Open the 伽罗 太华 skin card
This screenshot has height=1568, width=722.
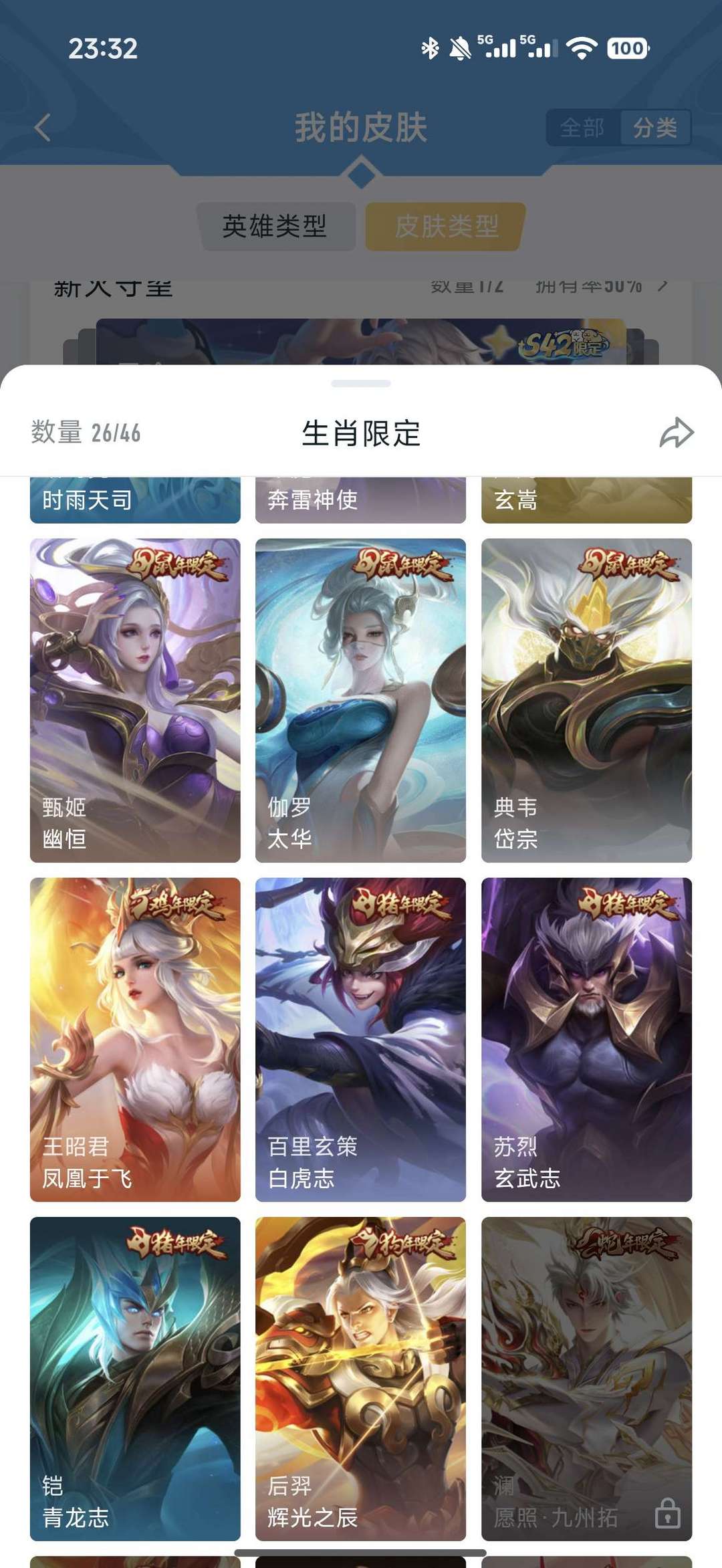click(x=360, y=700)
